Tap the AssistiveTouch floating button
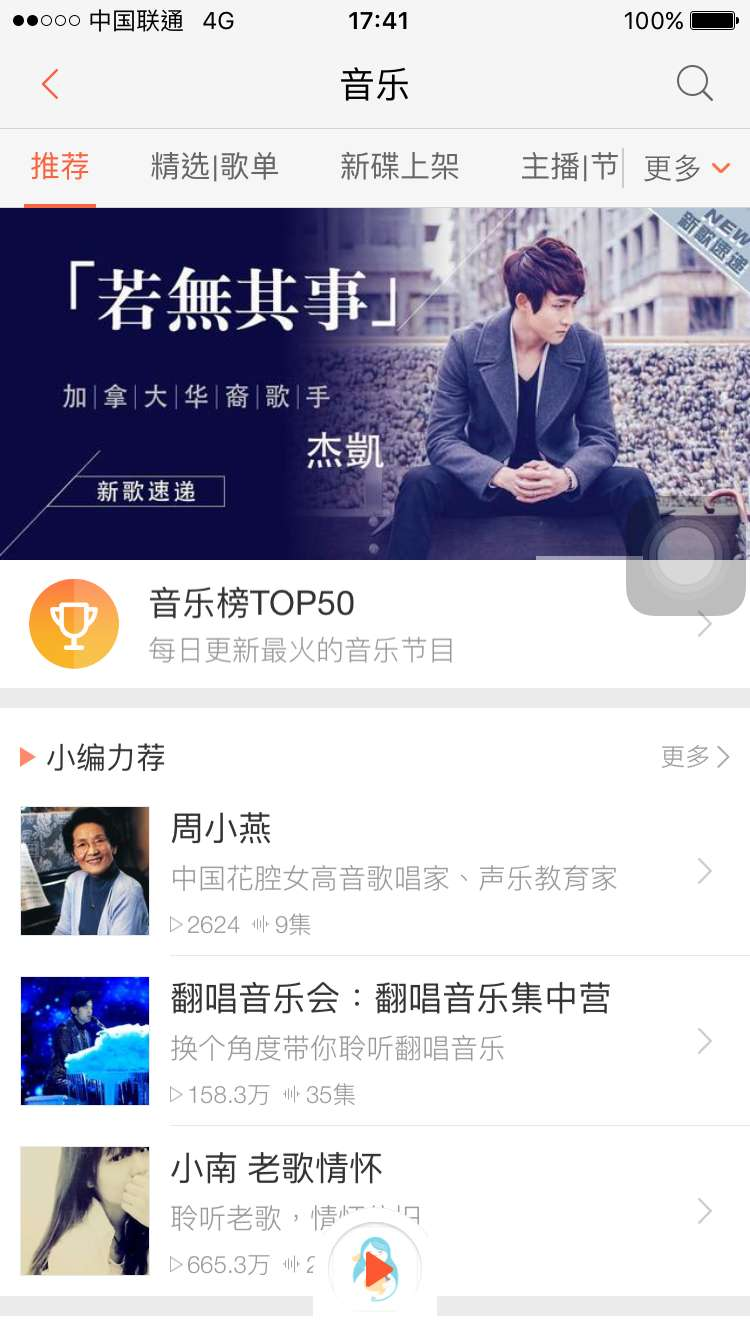750x1334 pixels. 686,555
